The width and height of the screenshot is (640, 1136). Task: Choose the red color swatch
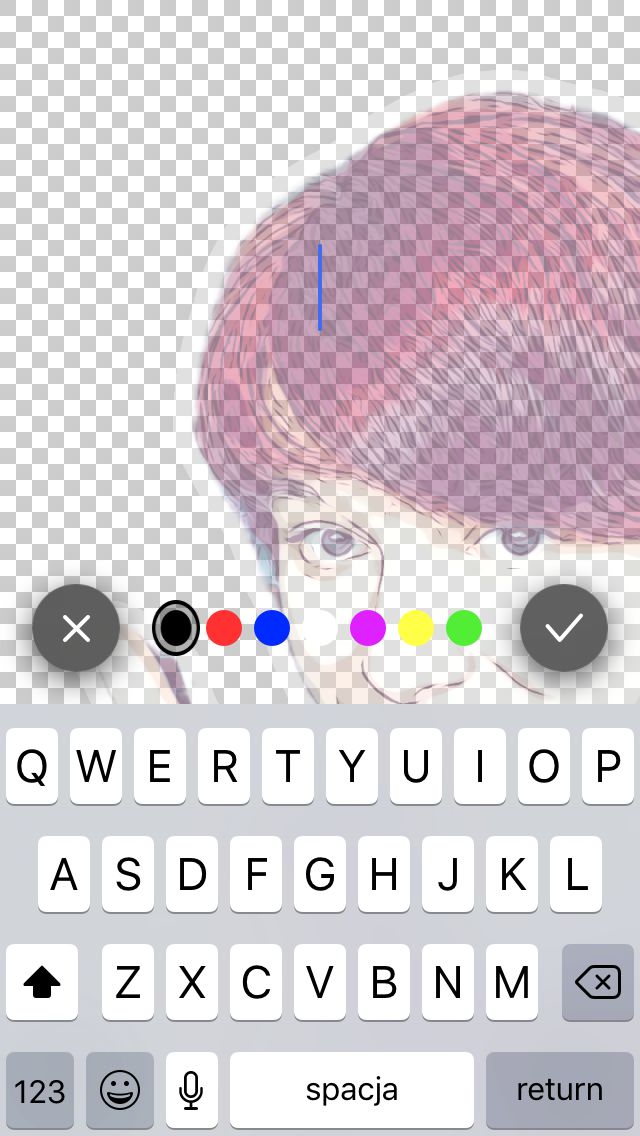(224, 628)
